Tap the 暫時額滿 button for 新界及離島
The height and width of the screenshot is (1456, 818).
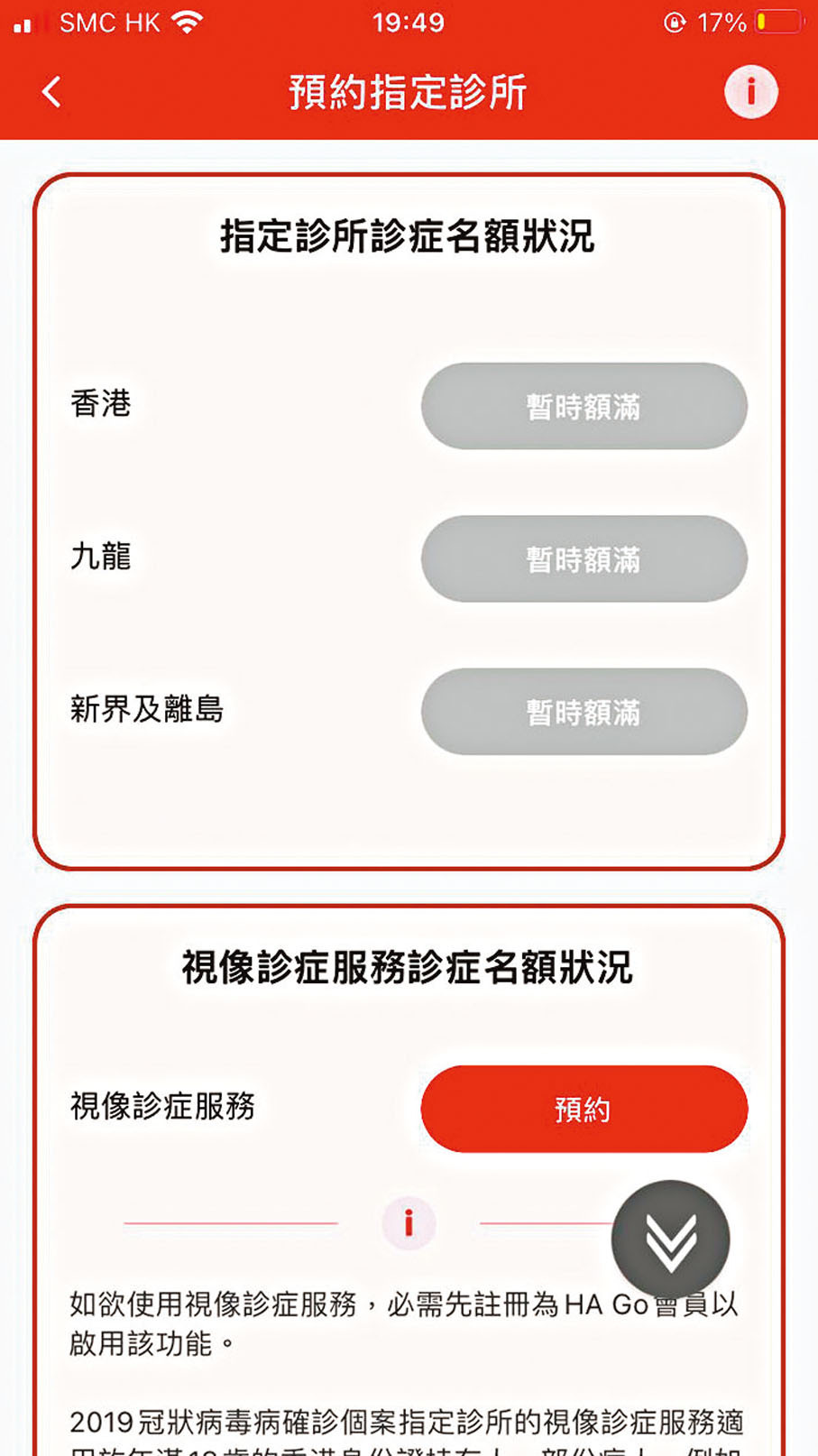tap(584, 712)
